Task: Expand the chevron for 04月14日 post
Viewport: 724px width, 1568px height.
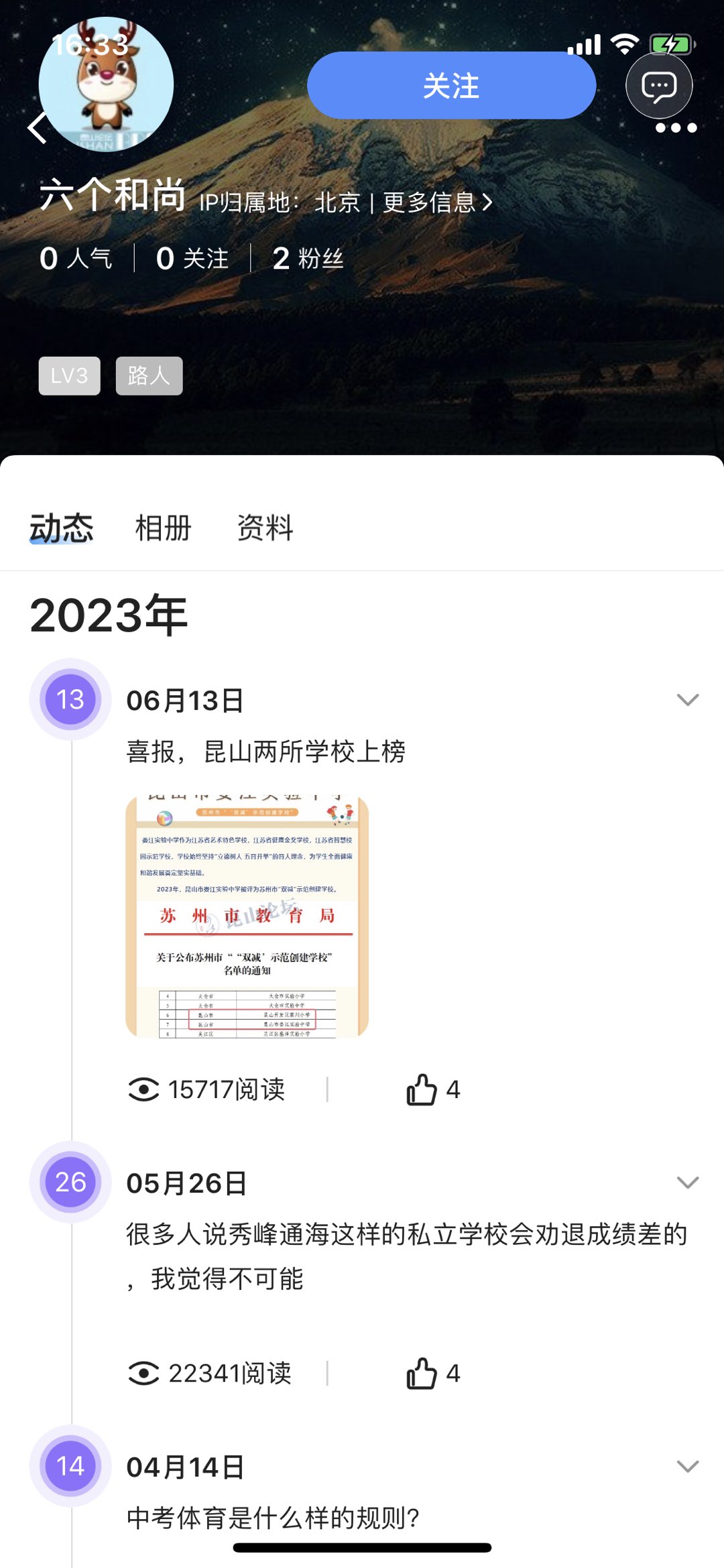Action: [x=688, y=1467]
